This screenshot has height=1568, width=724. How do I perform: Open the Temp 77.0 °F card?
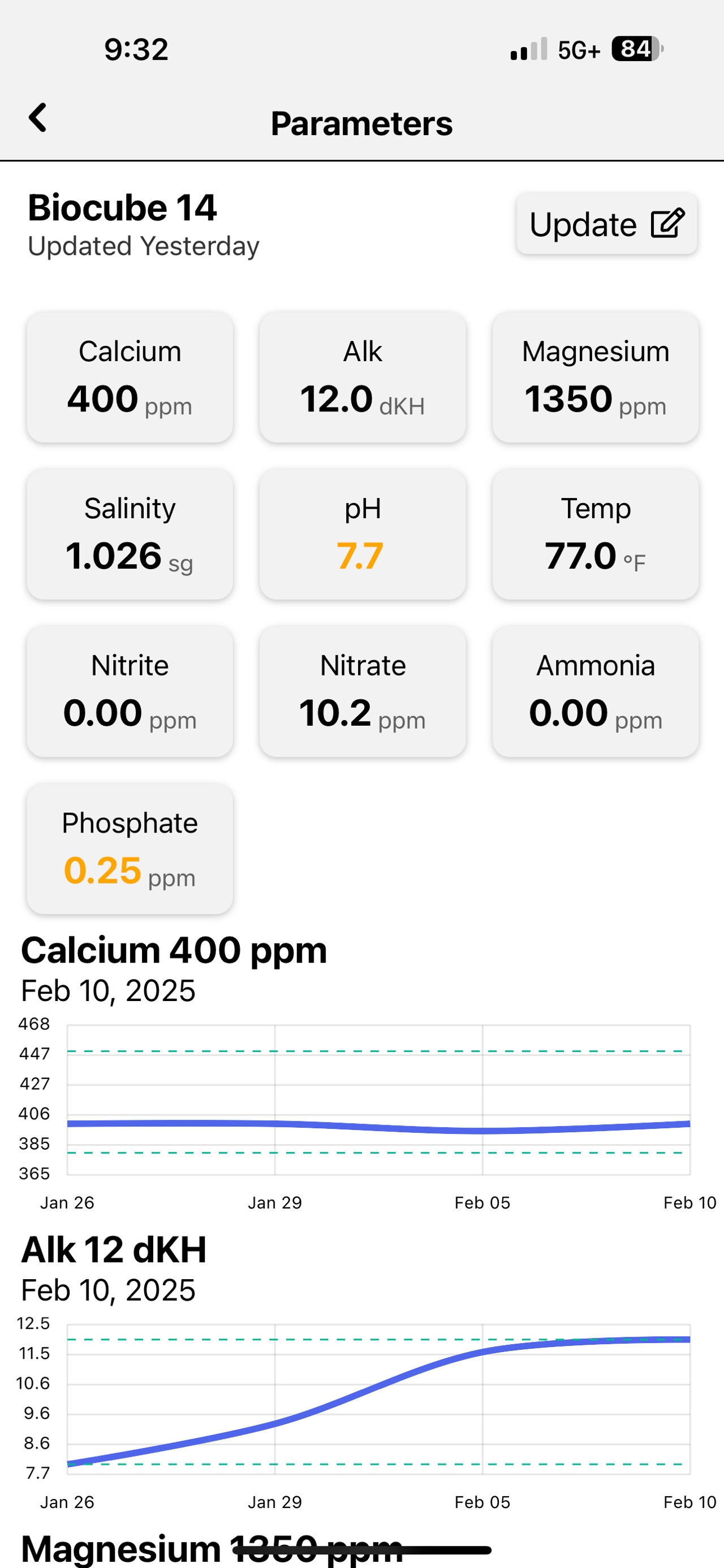pos(595,534)
